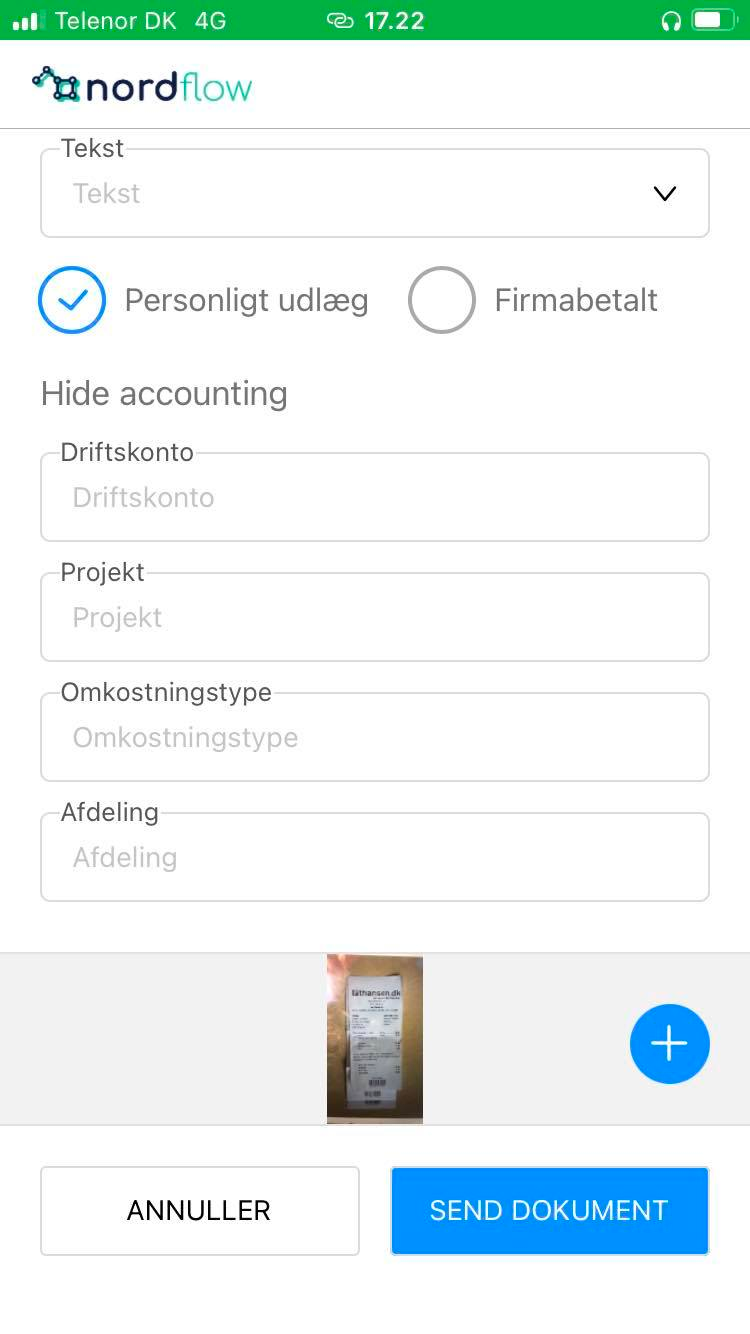This screenshot has width=750, height=1334.
Task: Focus the Projekt field
Action: click(374, 618)
